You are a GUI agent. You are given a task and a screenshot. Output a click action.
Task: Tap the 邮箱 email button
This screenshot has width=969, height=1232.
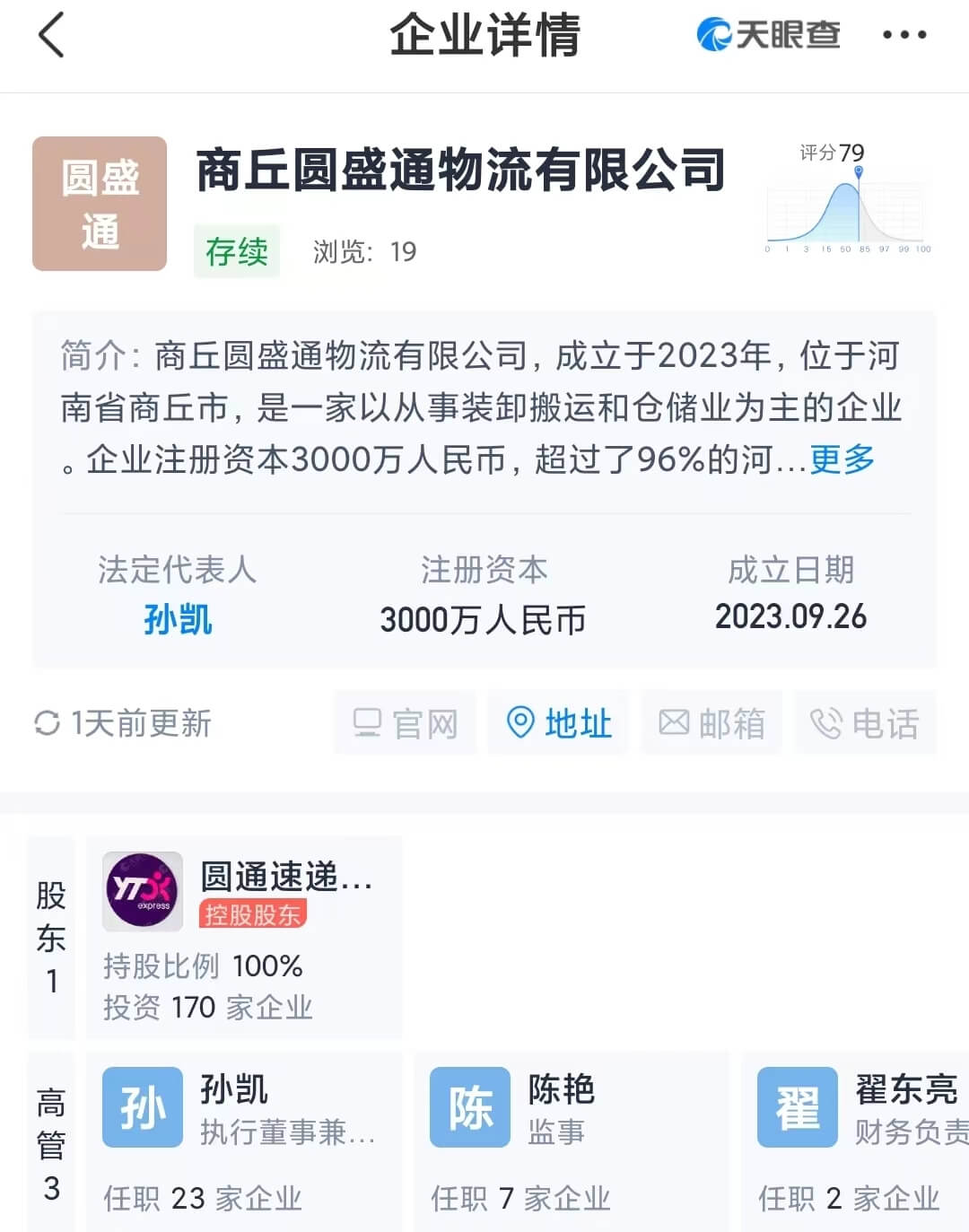pos(712,723)
